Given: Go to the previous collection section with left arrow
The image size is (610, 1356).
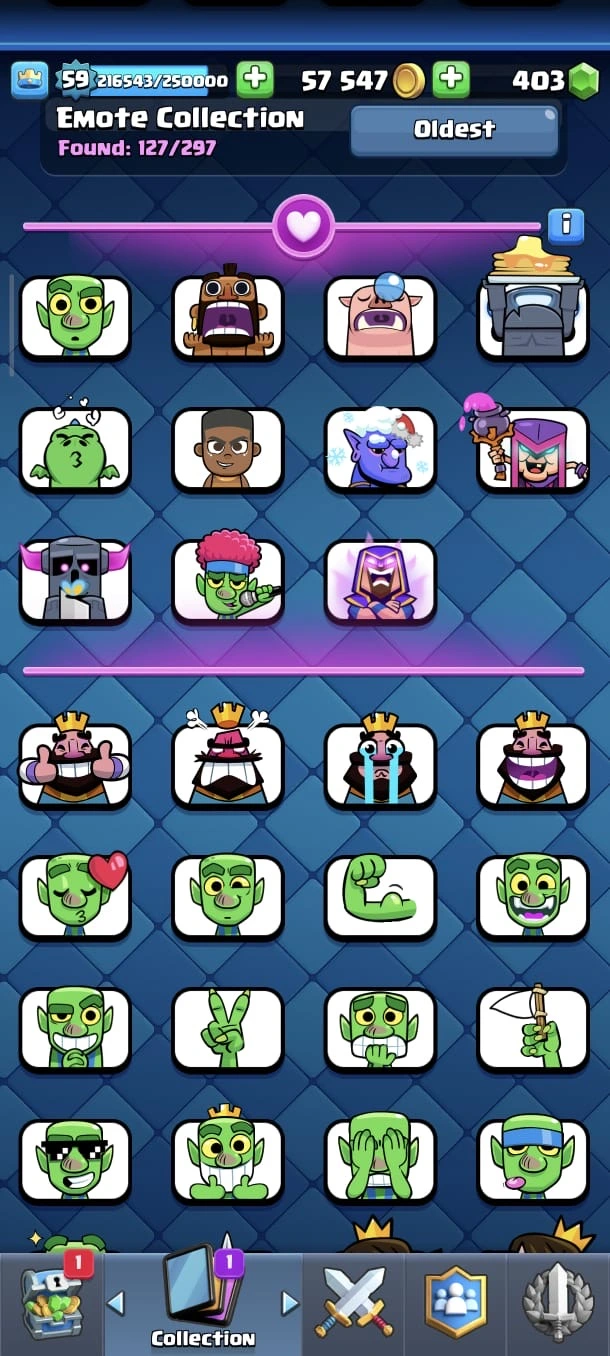Looking at the screenshot, I should point(116,1302).
